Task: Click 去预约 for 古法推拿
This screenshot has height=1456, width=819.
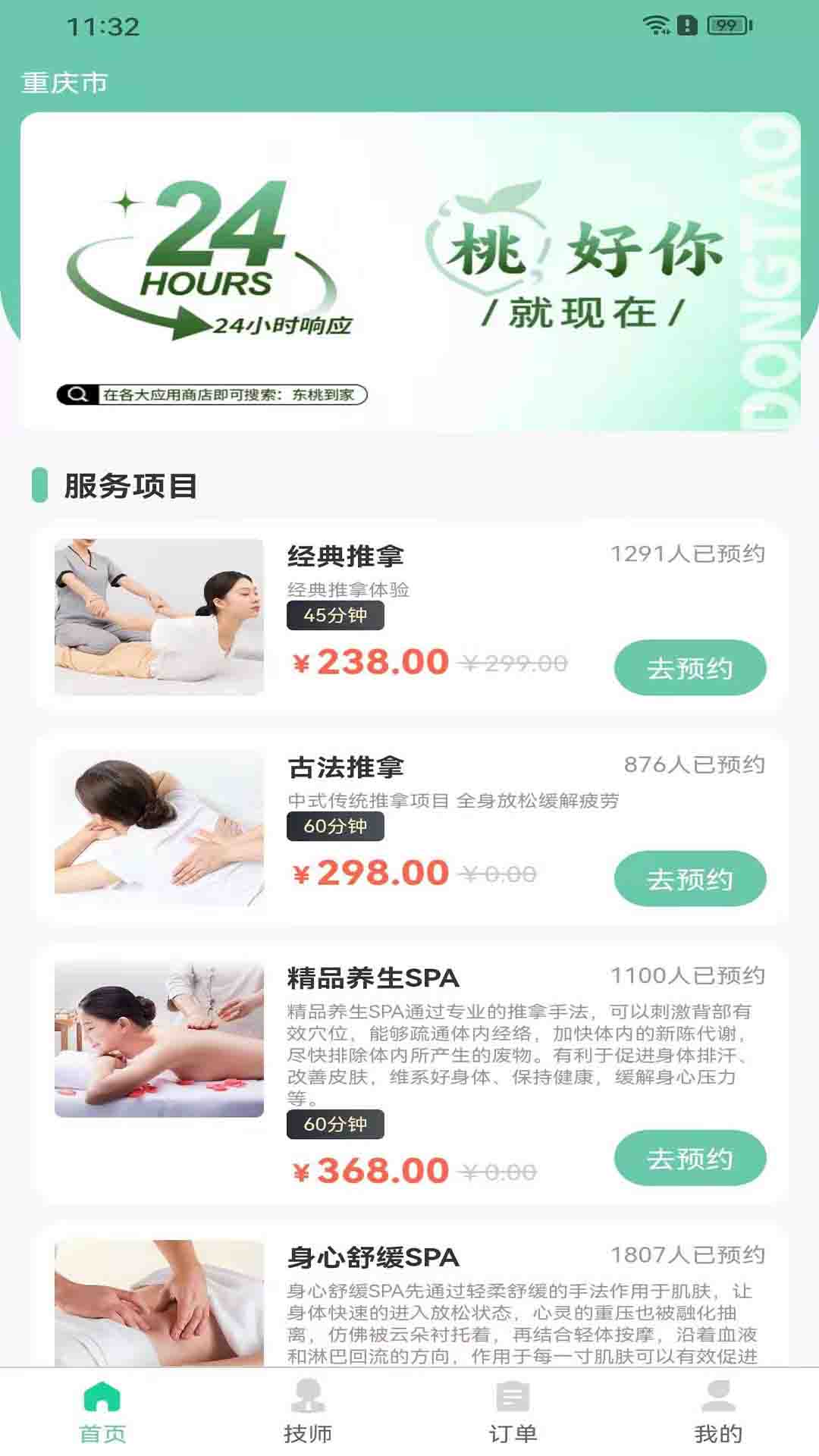Action: click(692, 878)
